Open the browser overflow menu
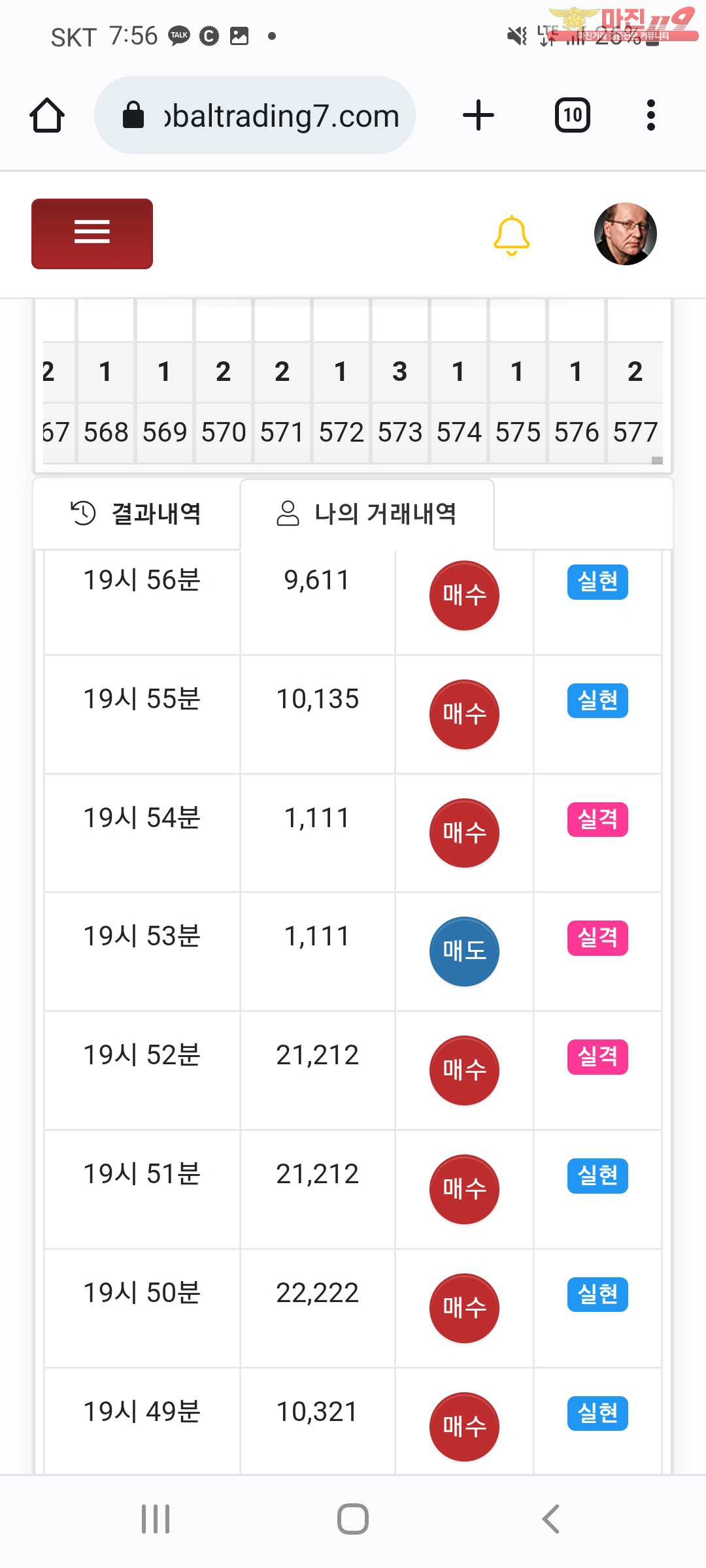Screen dimensions: 706x1568 (650, 116)
